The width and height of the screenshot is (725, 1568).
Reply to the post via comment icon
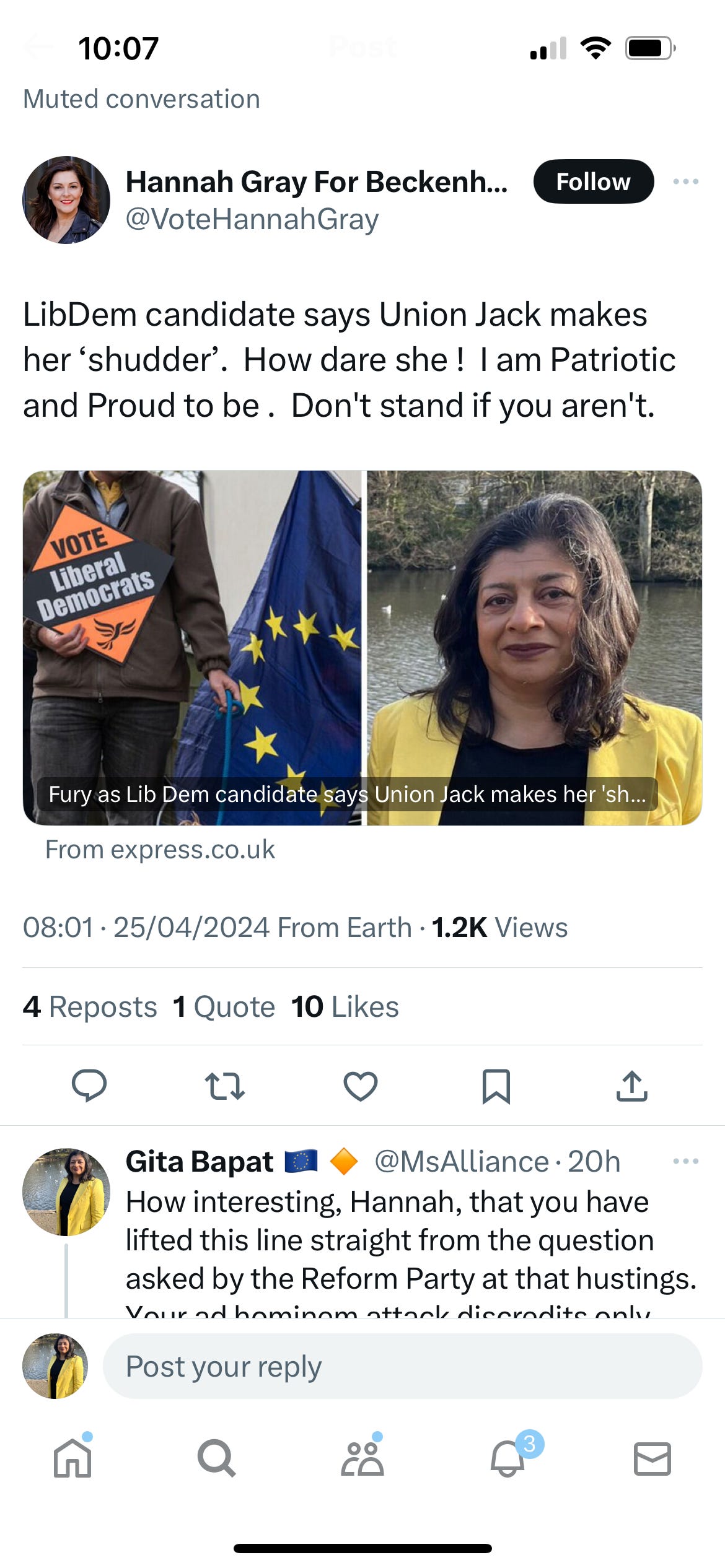pyautogui.click(x=89, y=1086)
